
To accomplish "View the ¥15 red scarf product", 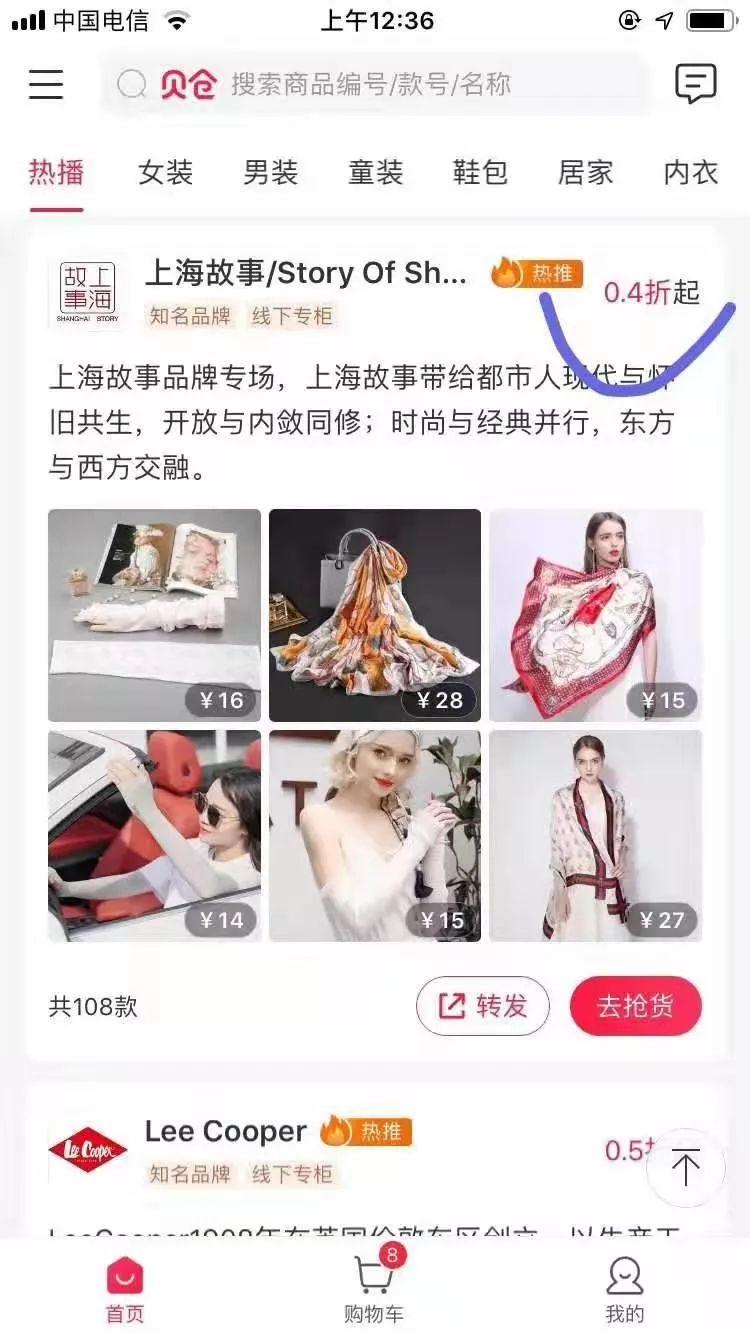I will tap(596, 615).
